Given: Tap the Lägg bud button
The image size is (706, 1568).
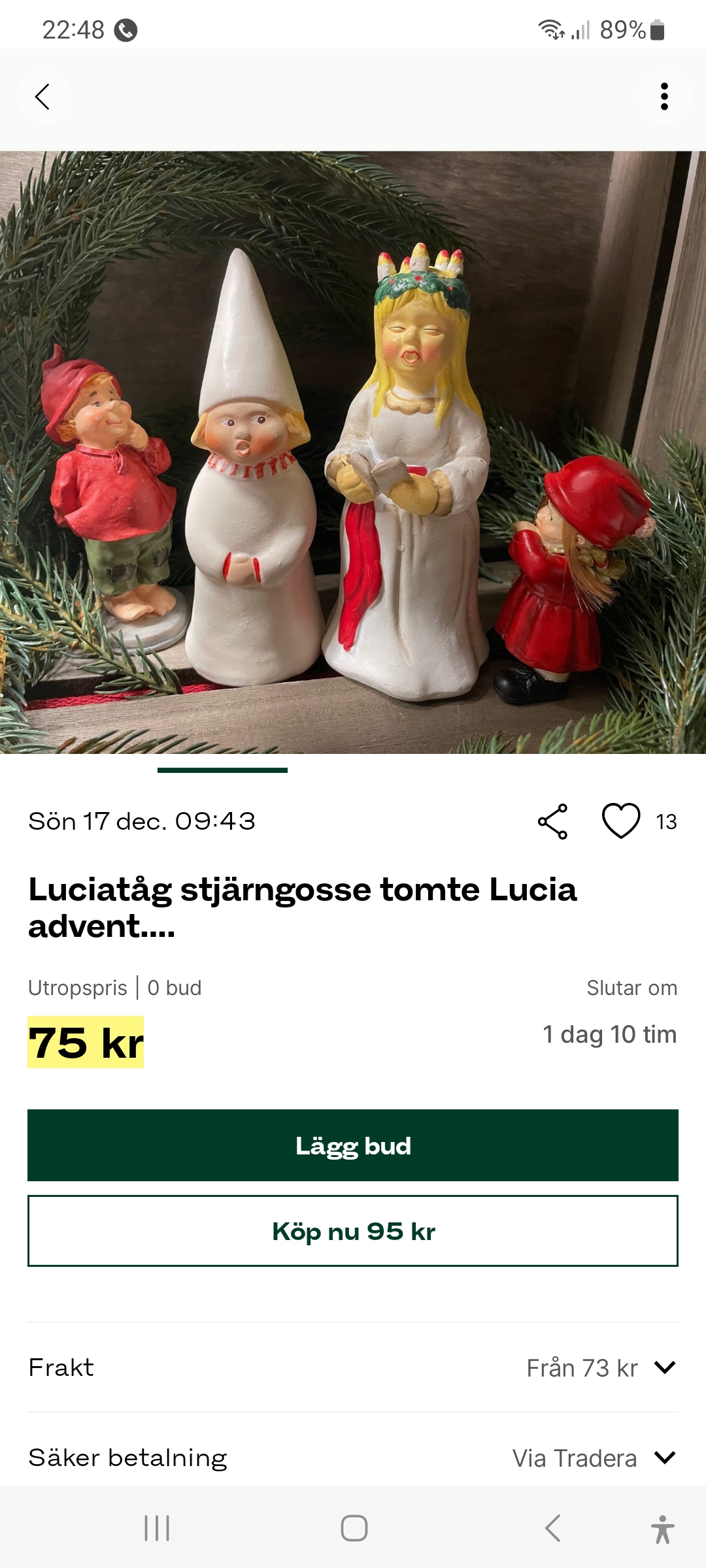Looking at the screenshot, I should pyautogui.click(x=353, y=1145).
